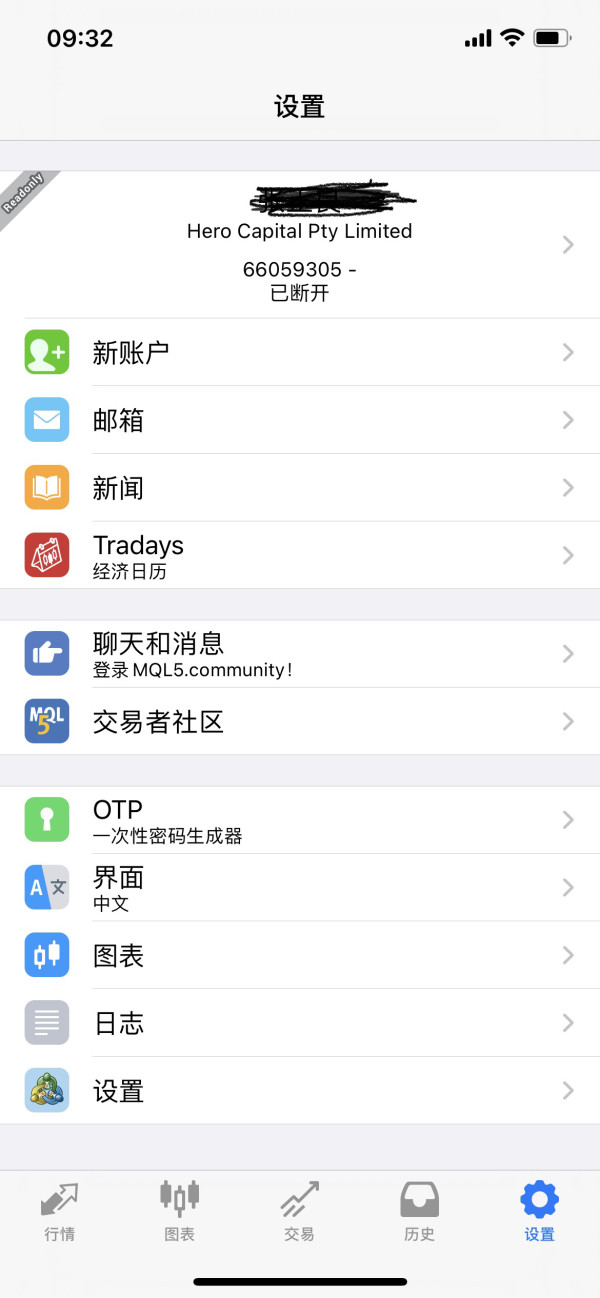
Task: Open 新账户 to add a new account
Action: coord(300,352)
